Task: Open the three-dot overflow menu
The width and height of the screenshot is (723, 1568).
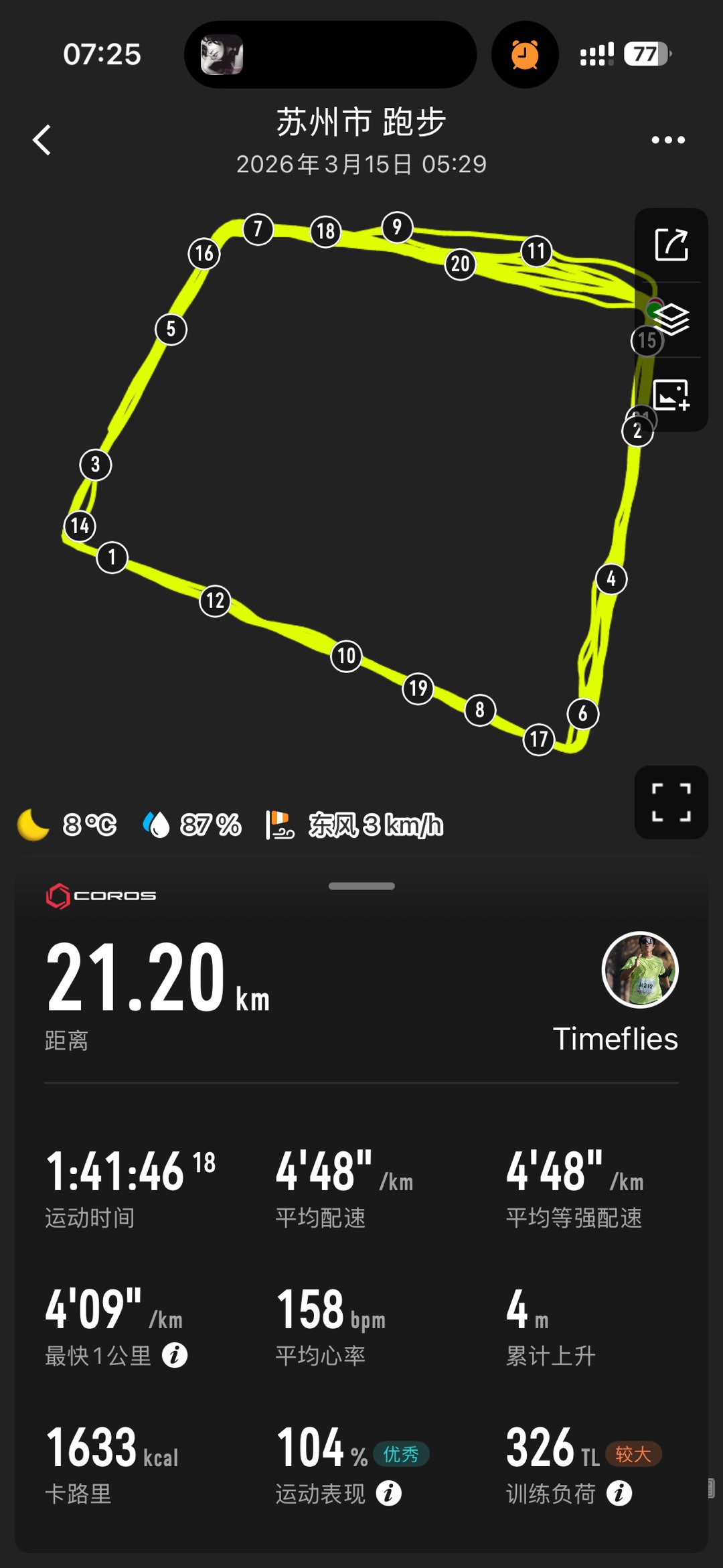Action: (x=668, y=140)
